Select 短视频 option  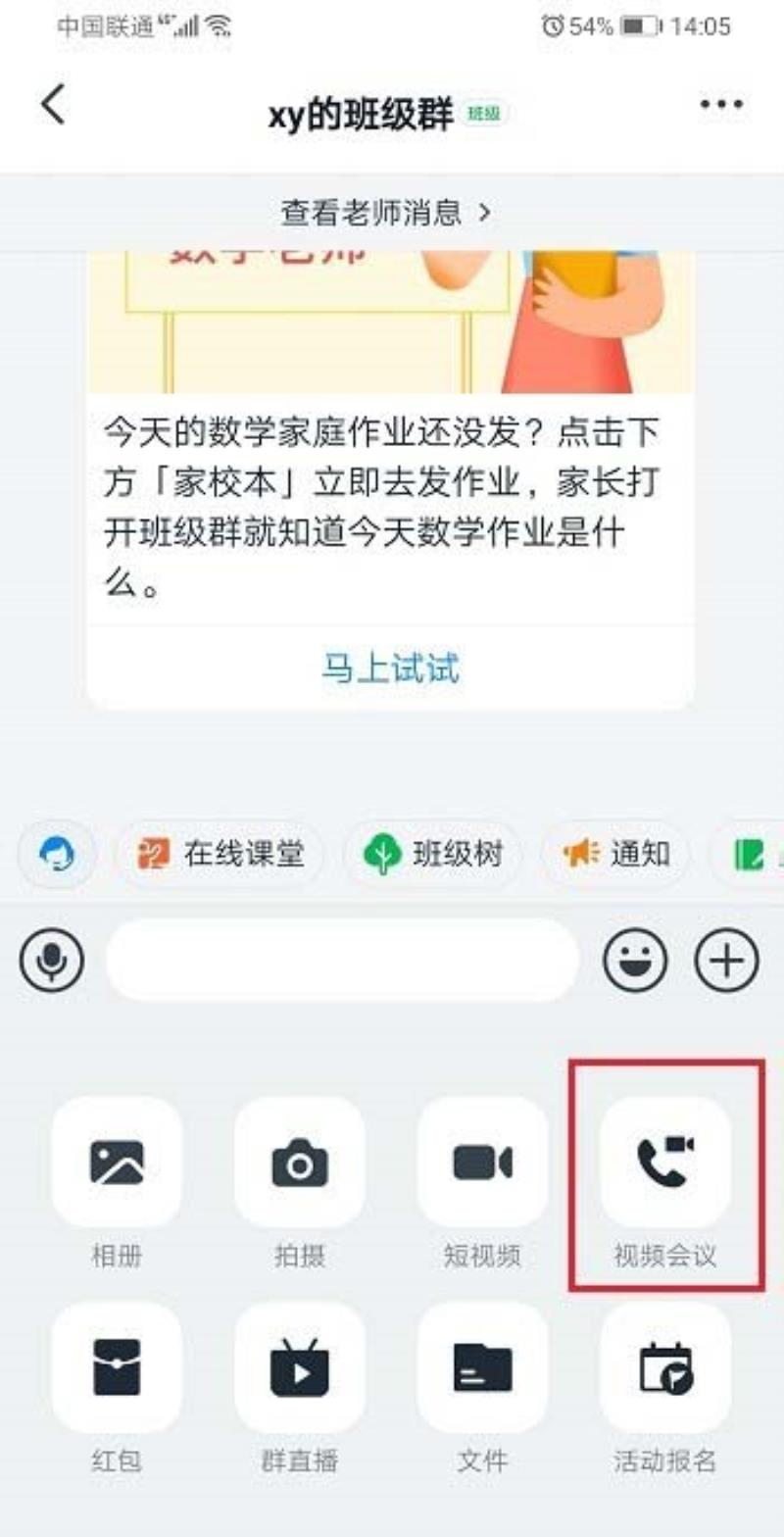click(482, 1164)
